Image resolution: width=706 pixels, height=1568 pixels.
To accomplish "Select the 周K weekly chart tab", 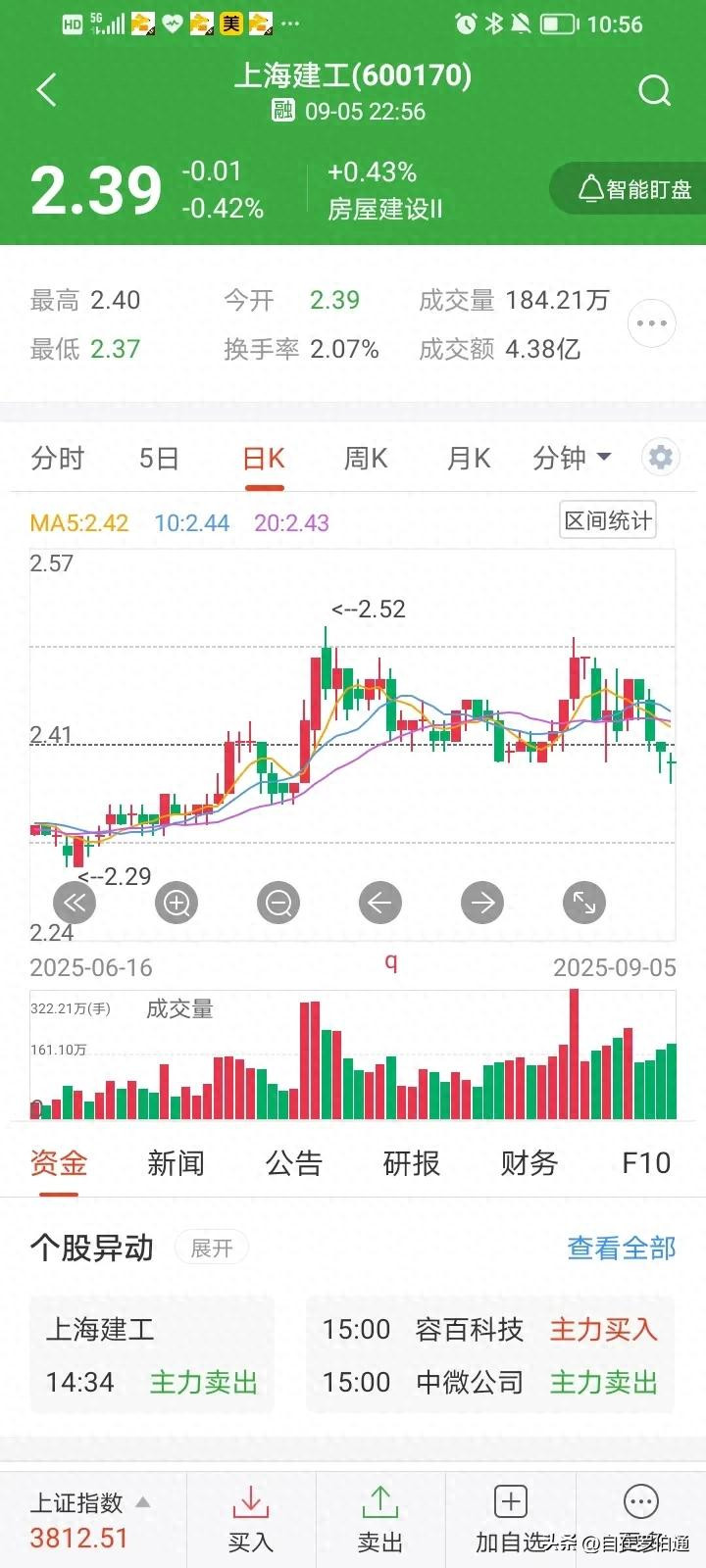I will pyautogui.click(x=366, y=459).
